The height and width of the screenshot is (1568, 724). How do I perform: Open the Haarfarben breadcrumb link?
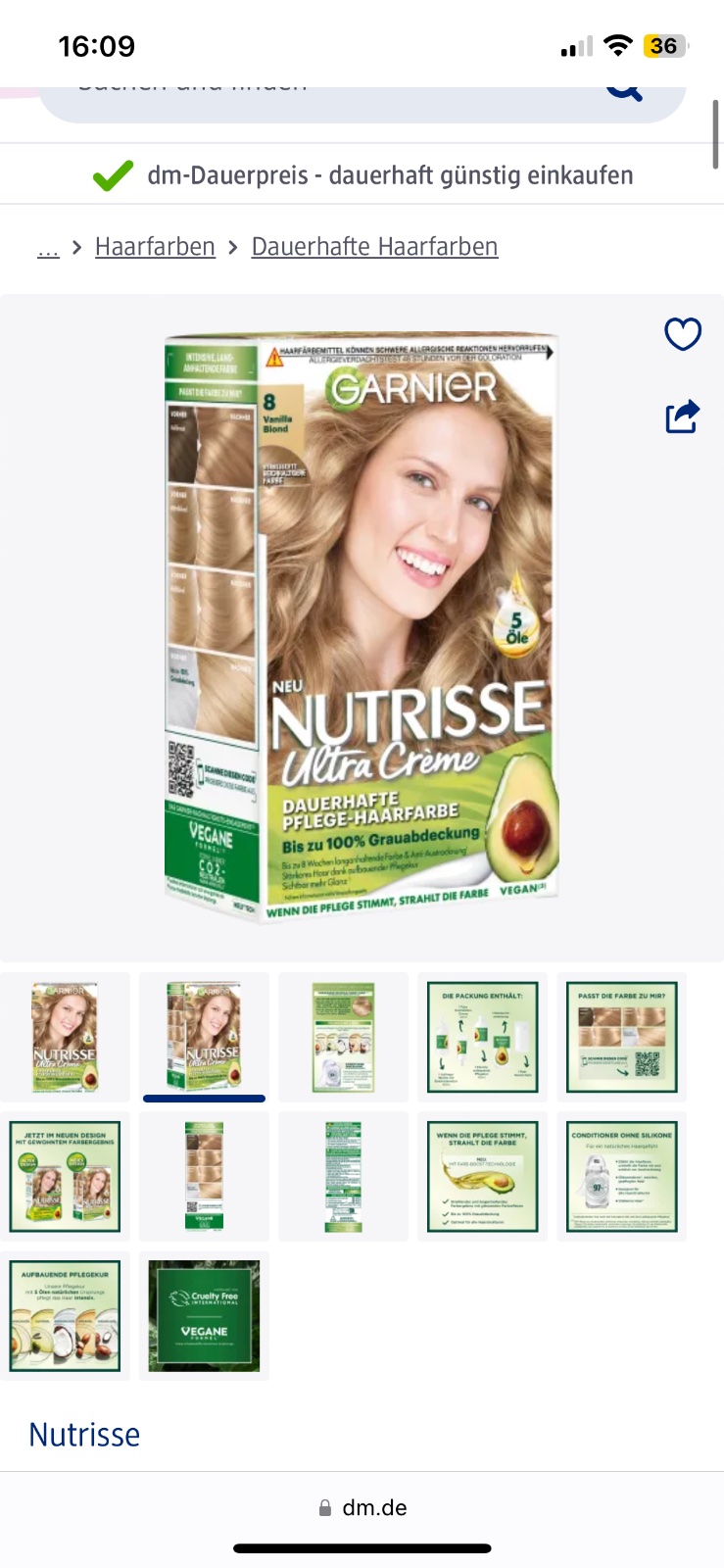point(155,247)
